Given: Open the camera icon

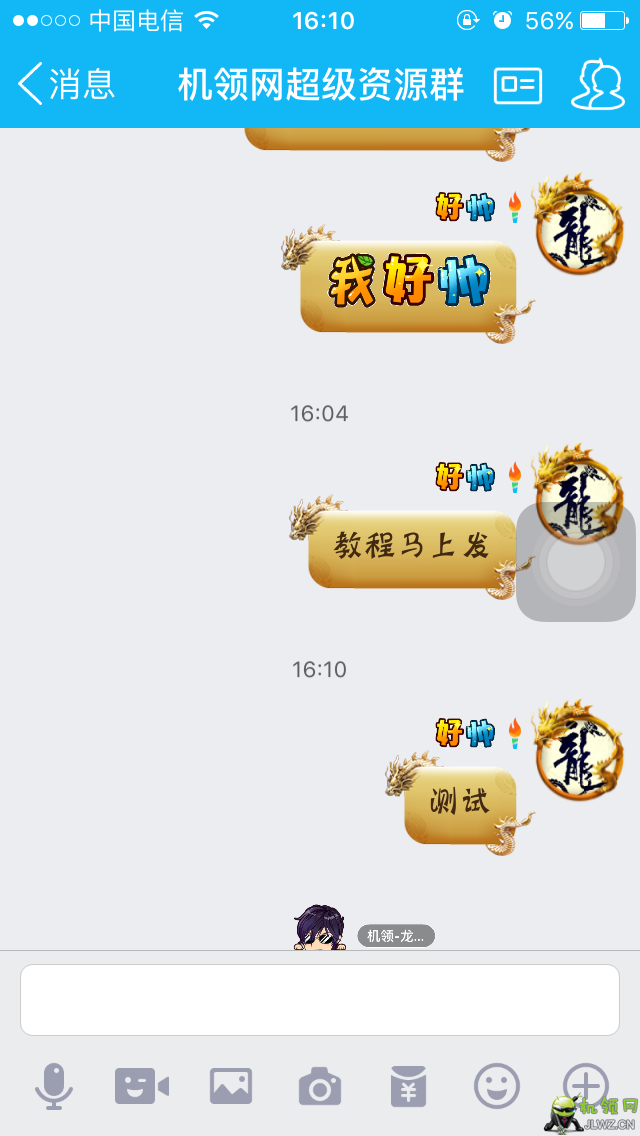Looking at the screenshot, I should (320, 1086).
